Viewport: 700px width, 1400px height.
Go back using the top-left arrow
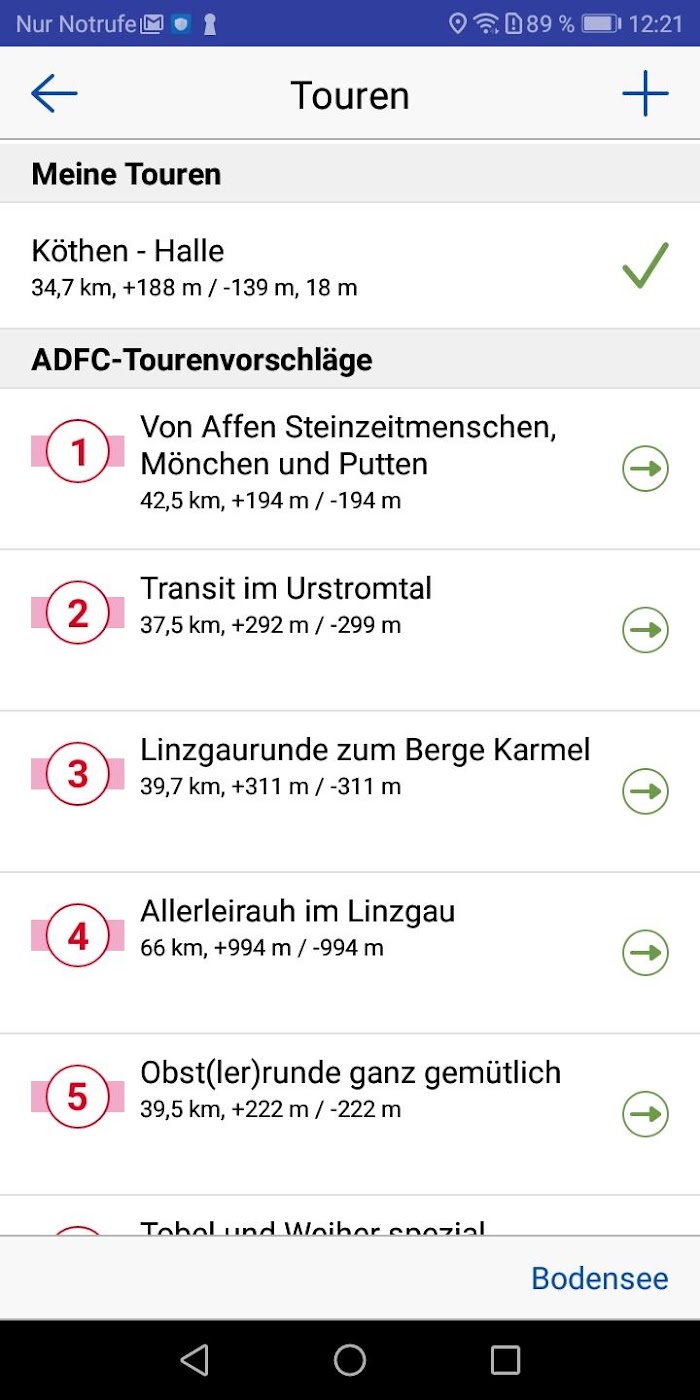pos(54,94)
